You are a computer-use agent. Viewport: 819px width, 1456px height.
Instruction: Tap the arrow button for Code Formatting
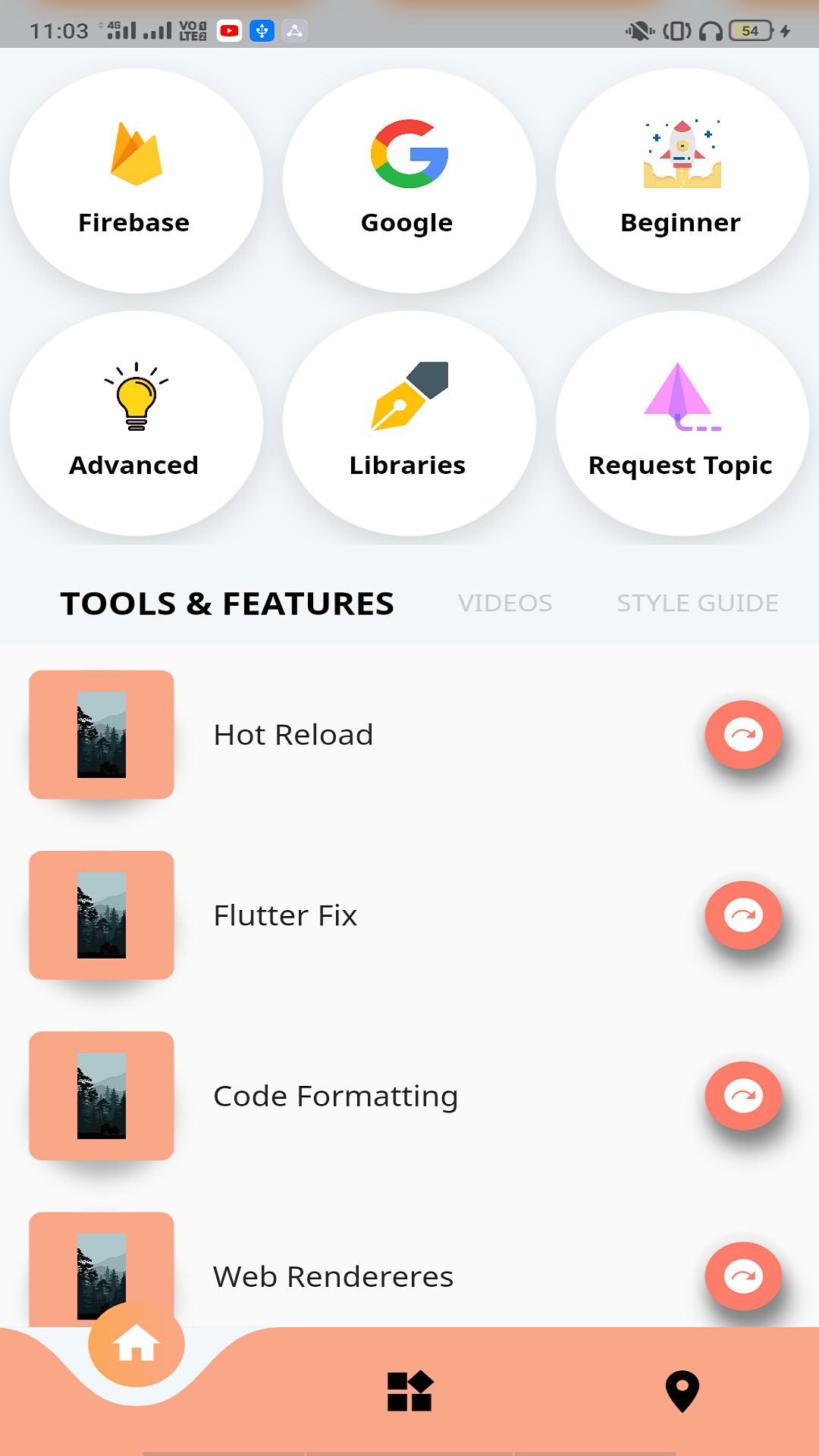point(743,1096)
